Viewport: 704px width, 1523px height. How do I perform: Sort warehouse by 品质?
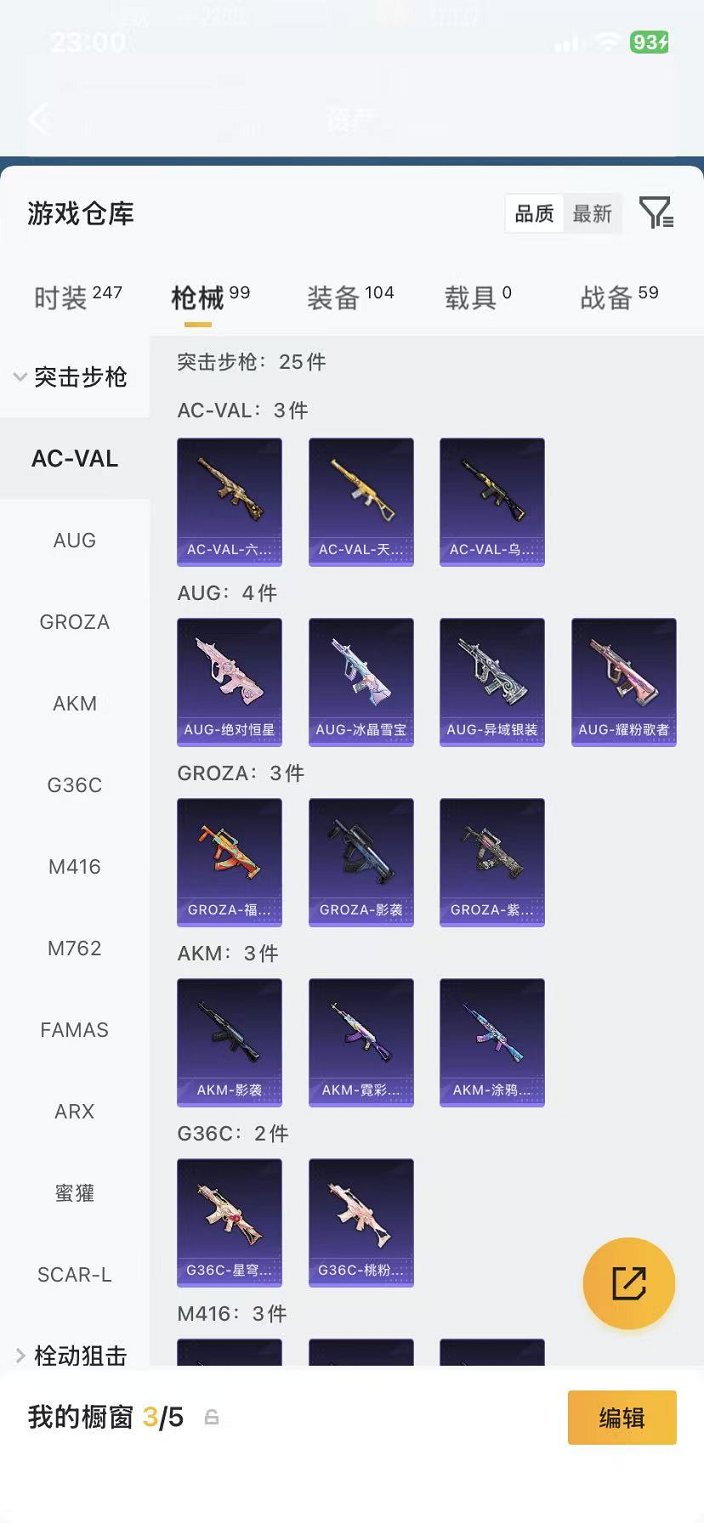pos(534,213)
